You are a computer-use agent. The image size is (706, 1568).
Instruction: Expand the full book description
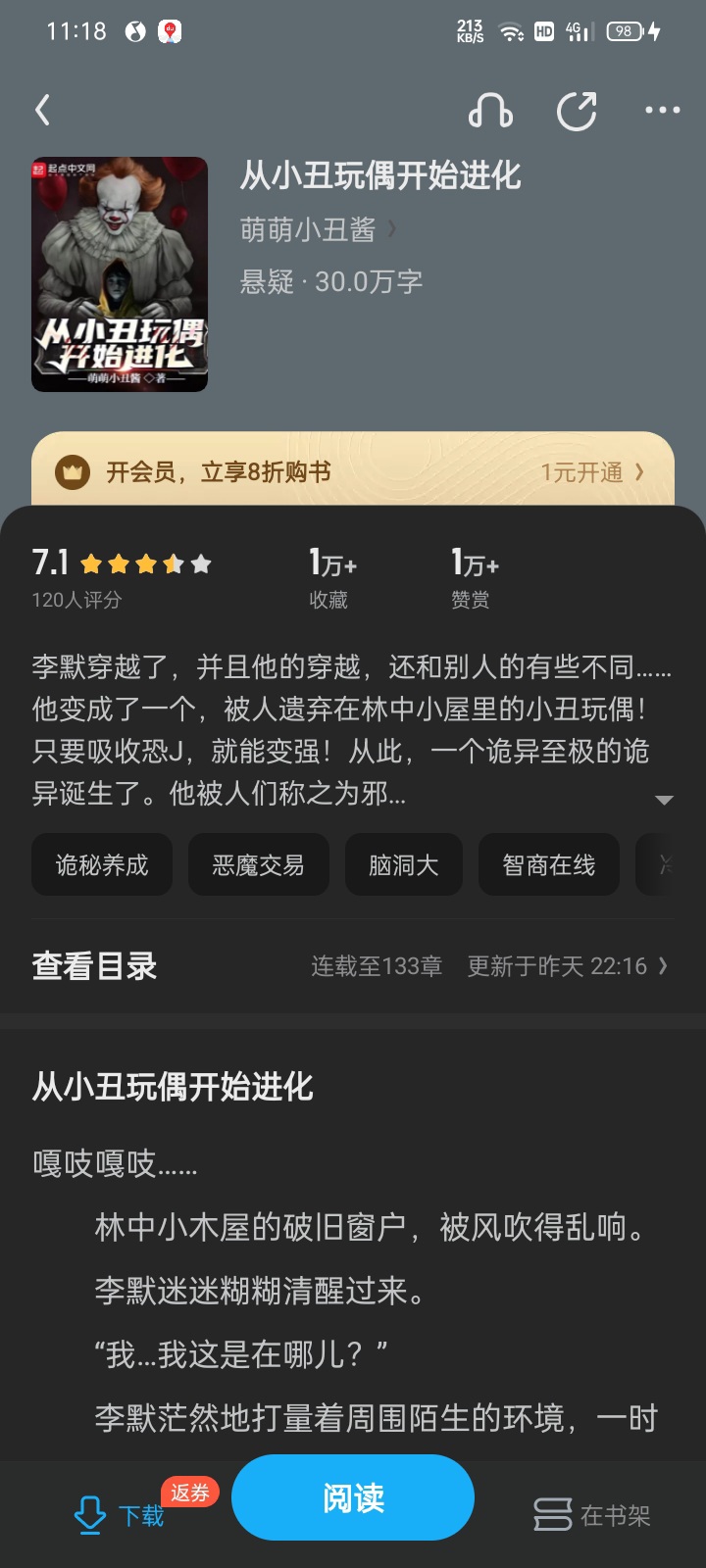tap(664, 800)
